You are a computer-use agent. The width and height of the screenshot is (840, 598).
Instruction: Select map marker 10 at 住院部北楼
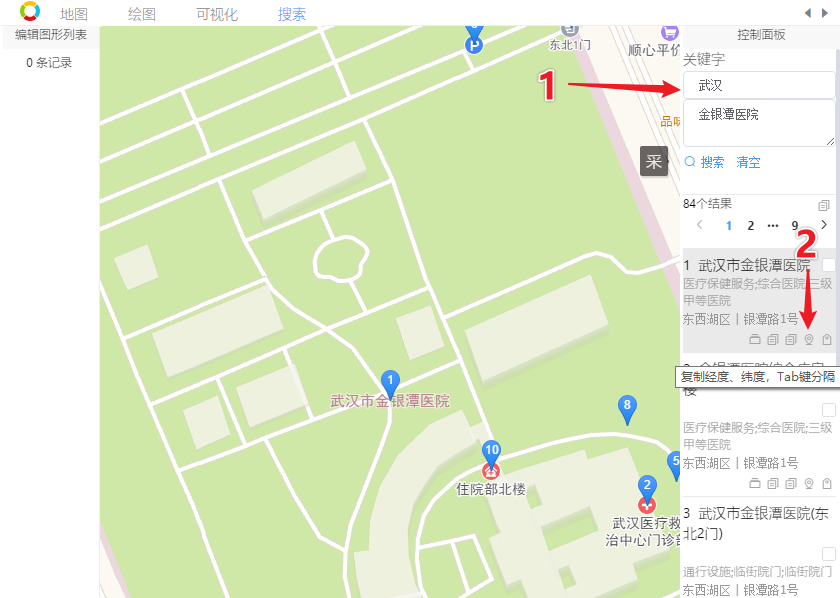[x=490, y=453]
